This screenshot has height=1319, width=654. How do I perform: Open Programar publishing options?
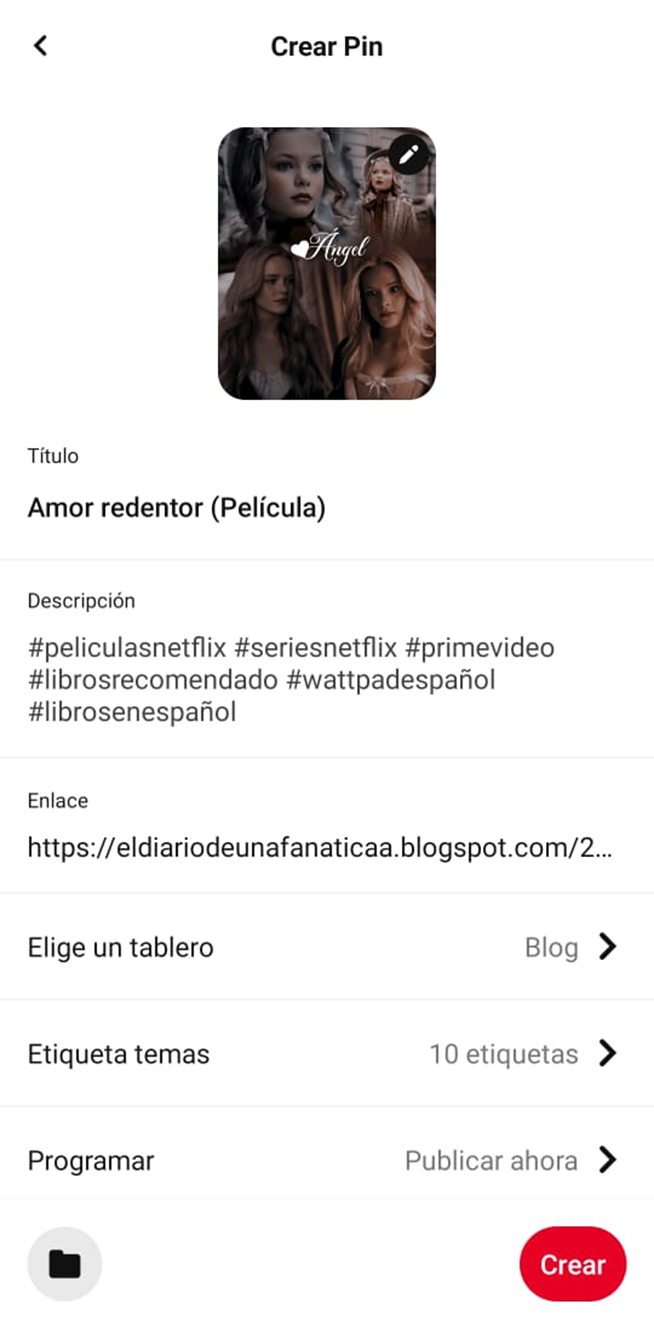pyautogui.click(x=326, y=1161)
